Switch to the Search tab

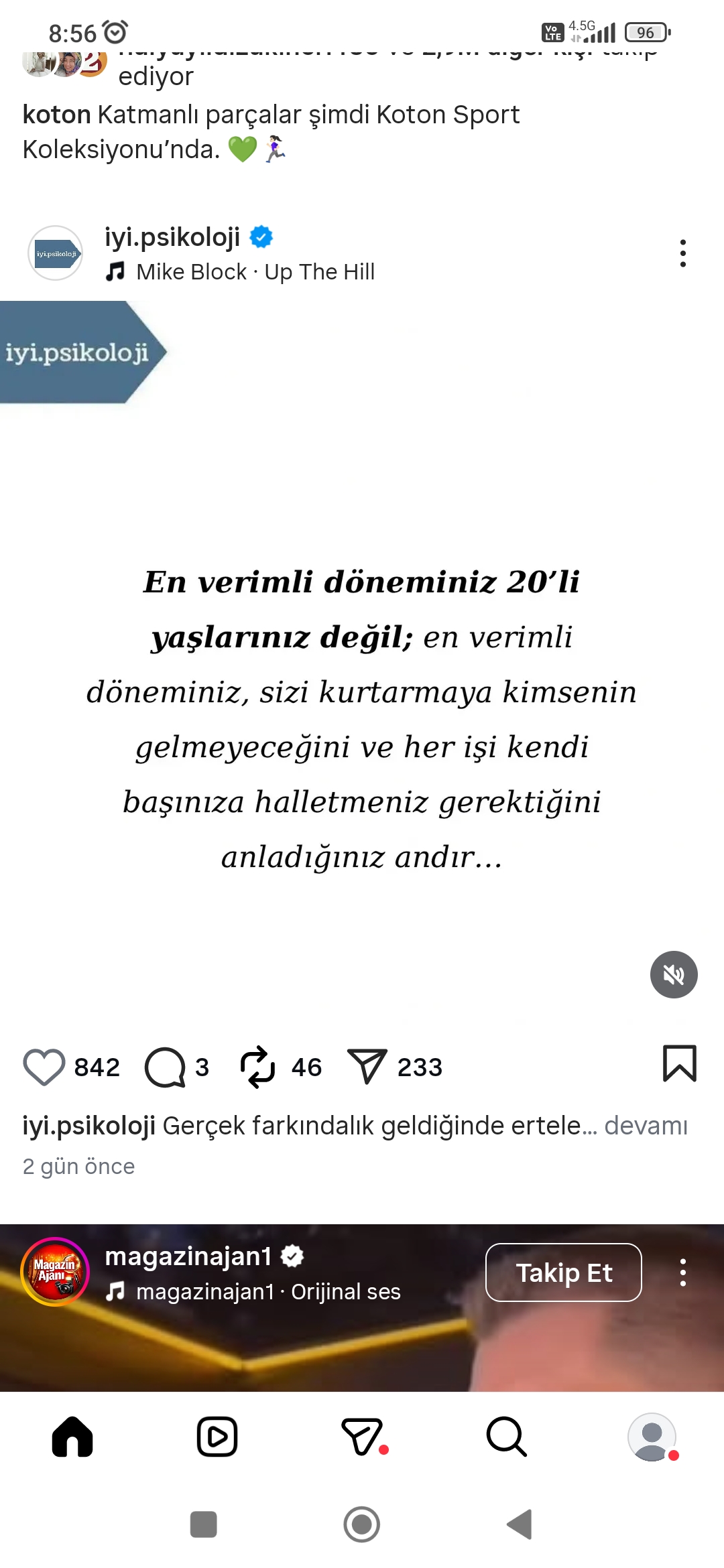[x=507, y=1437]
